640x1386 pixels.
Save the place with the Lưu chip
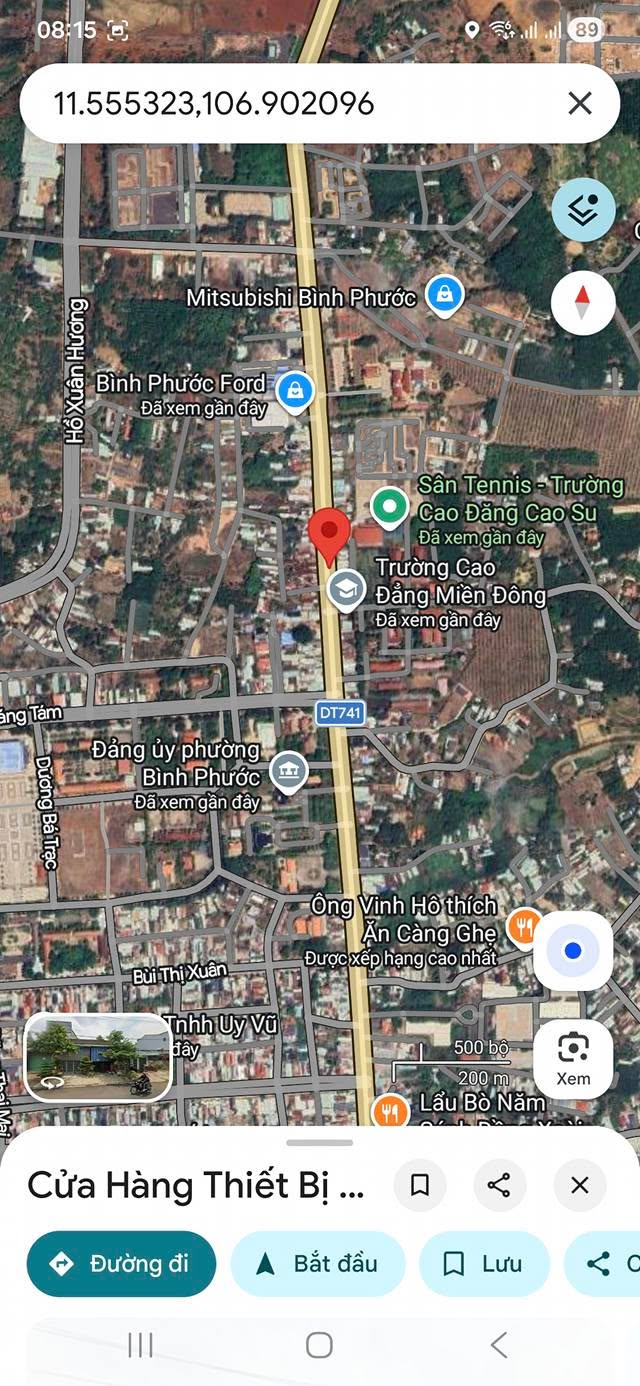tap(484, 1264)
